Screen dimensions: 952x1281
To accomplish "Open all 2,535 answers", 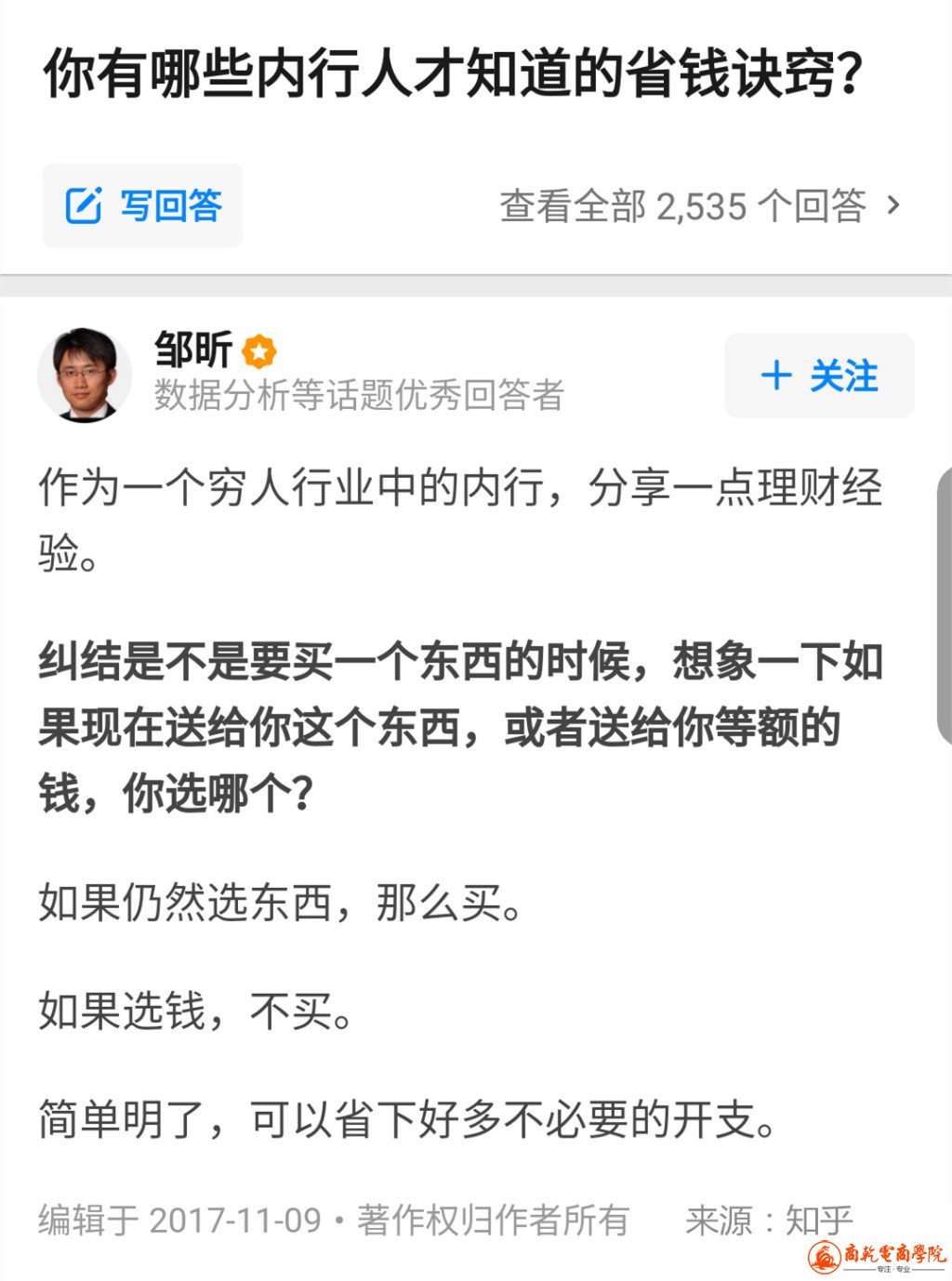I will (x=699, y=205).
